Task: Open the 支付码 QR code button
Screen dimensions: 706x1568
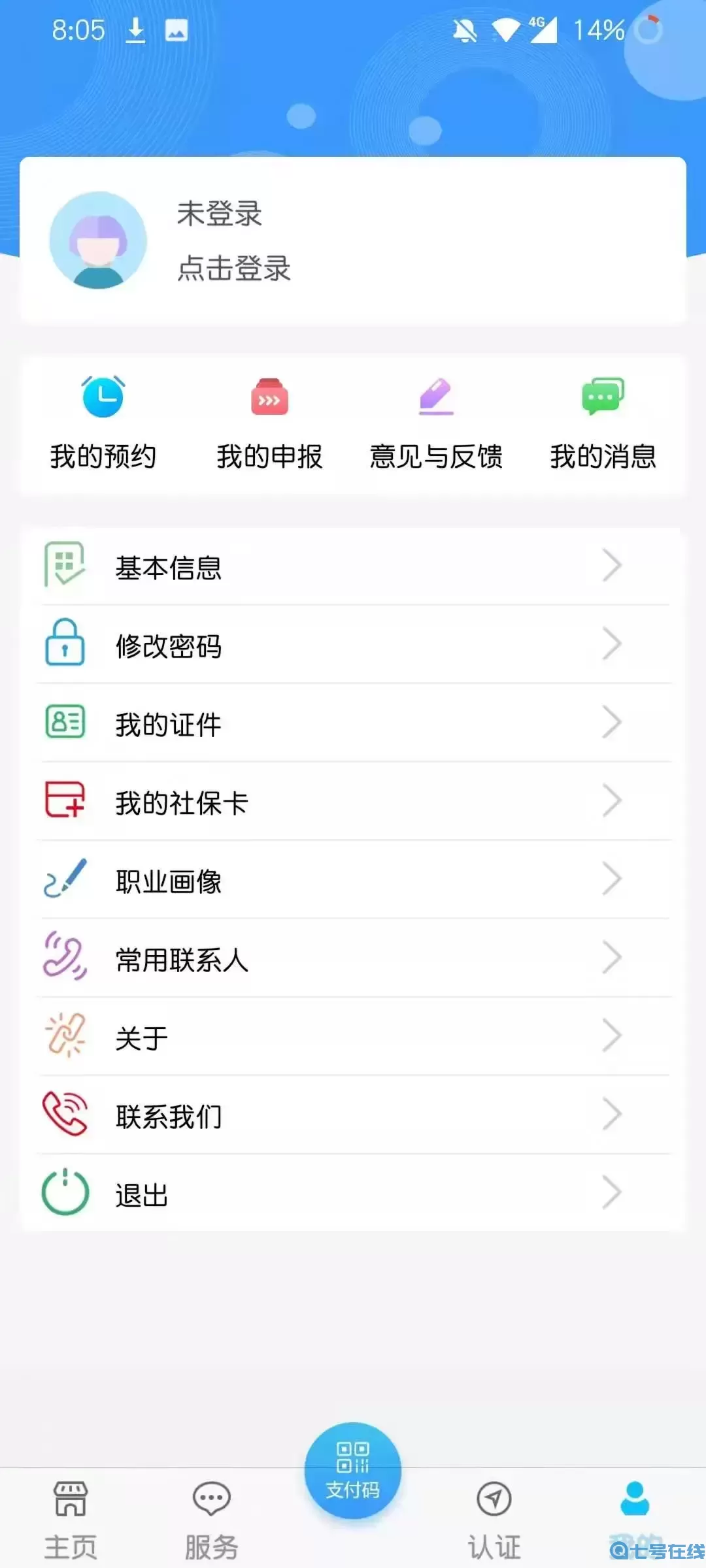Action: (352, 1471)
